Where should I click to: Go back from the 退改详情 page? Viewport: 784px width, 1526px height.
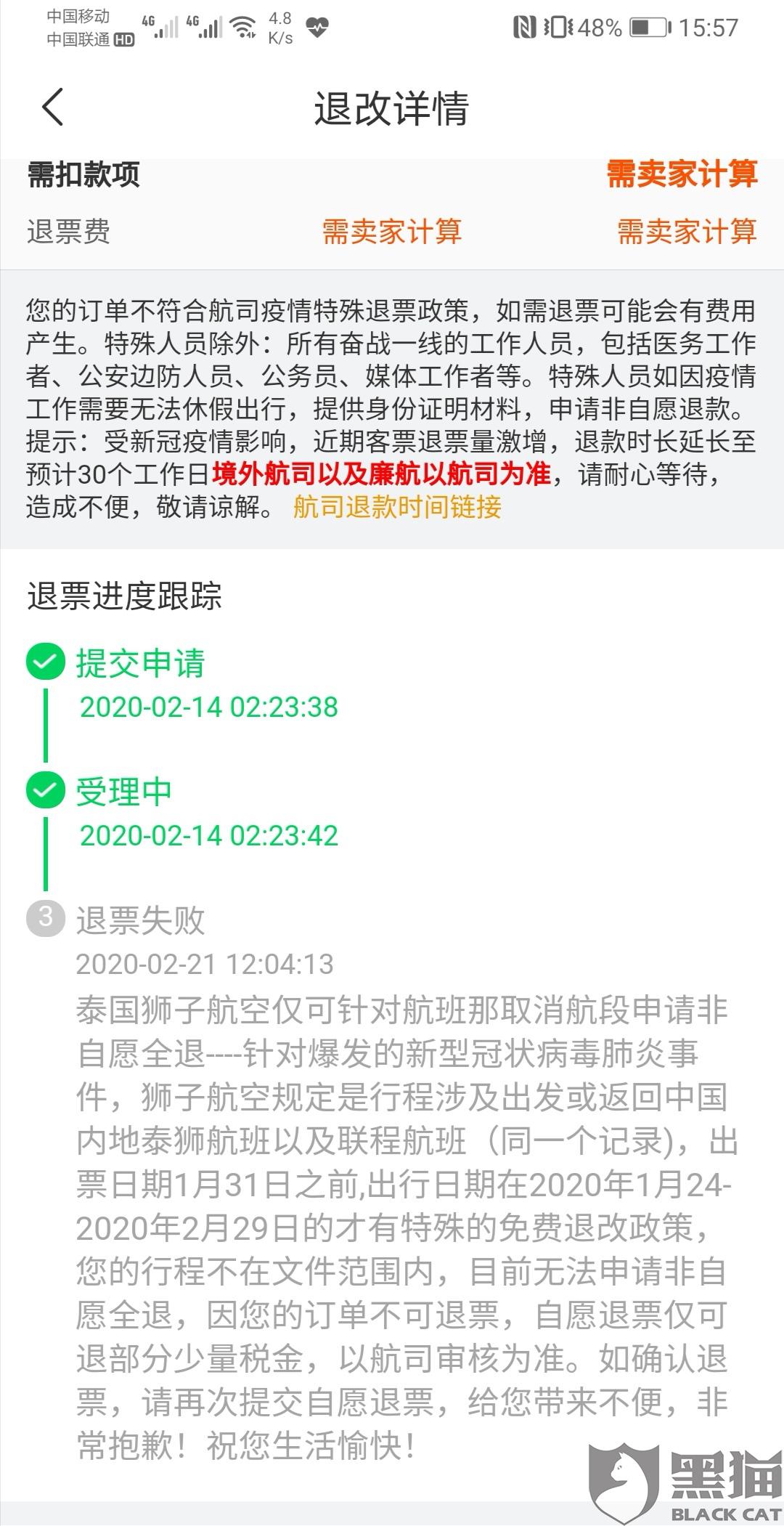(52, 107)
